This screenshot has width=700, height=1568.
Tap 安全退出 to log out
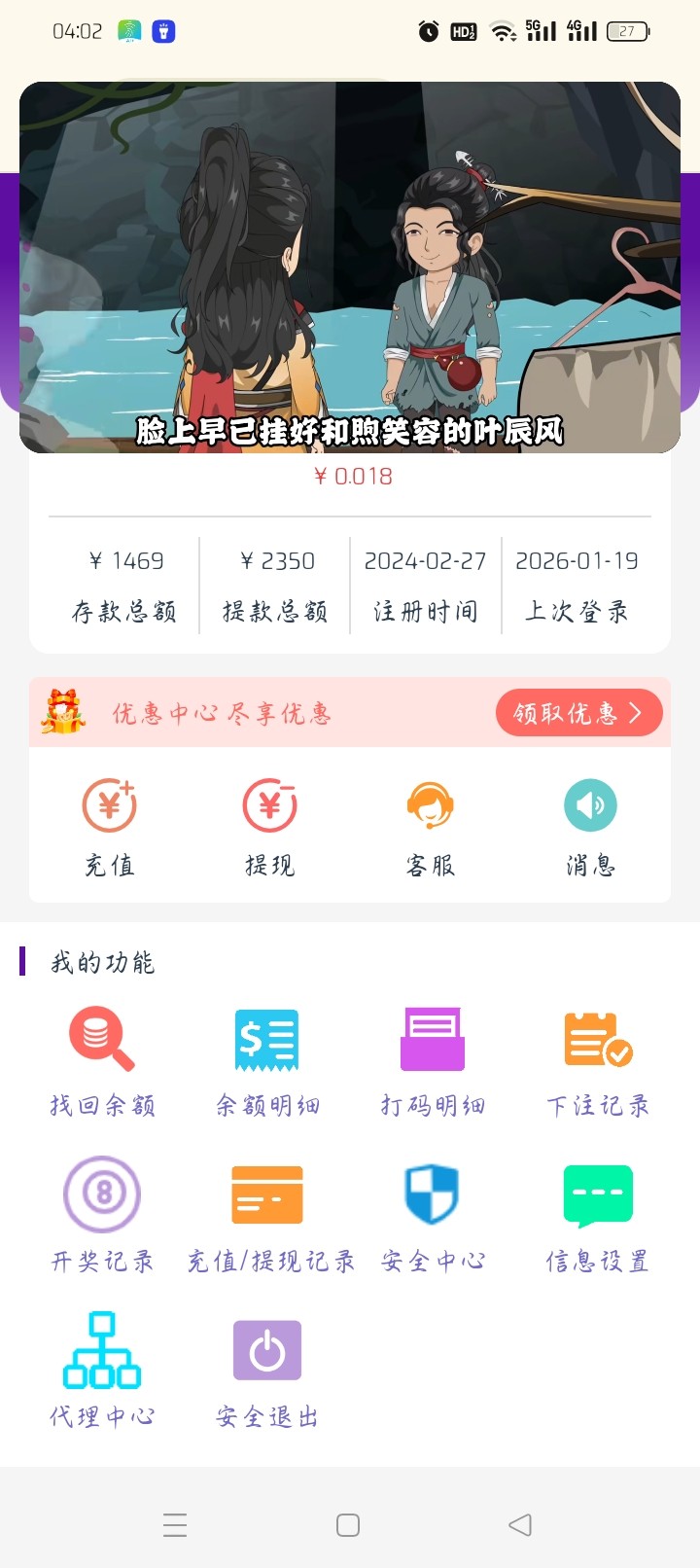[x=267, y=1370]
